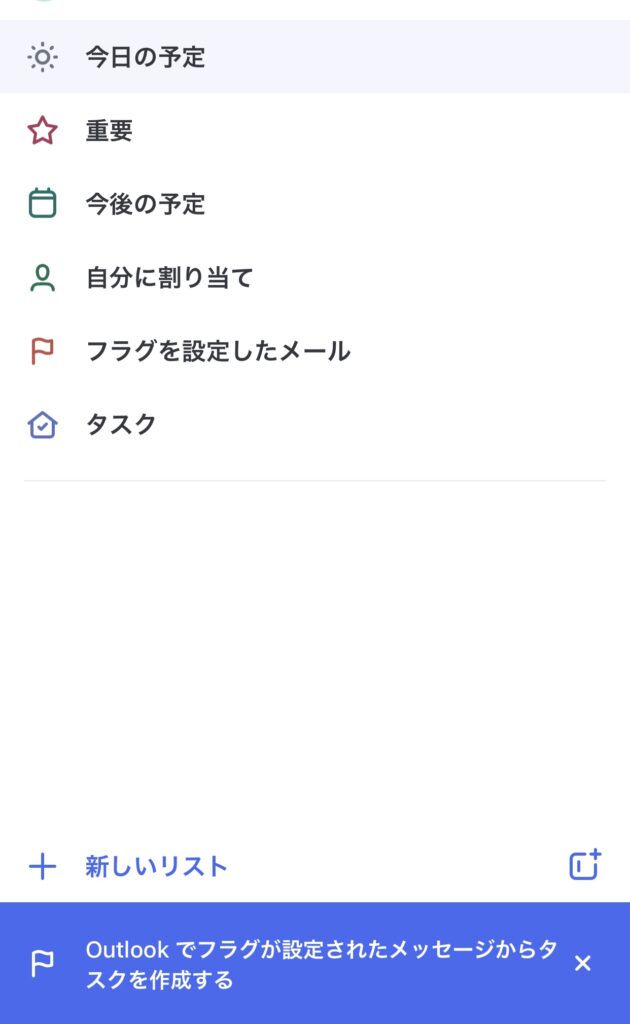Open the 重要 list
The image size is (630, 1024).
109,131
